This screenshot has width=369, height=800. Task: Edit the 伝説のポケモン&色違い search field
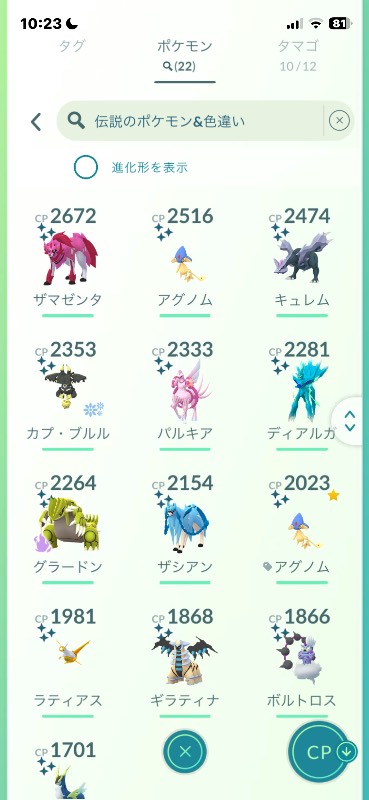click(190, 121)
